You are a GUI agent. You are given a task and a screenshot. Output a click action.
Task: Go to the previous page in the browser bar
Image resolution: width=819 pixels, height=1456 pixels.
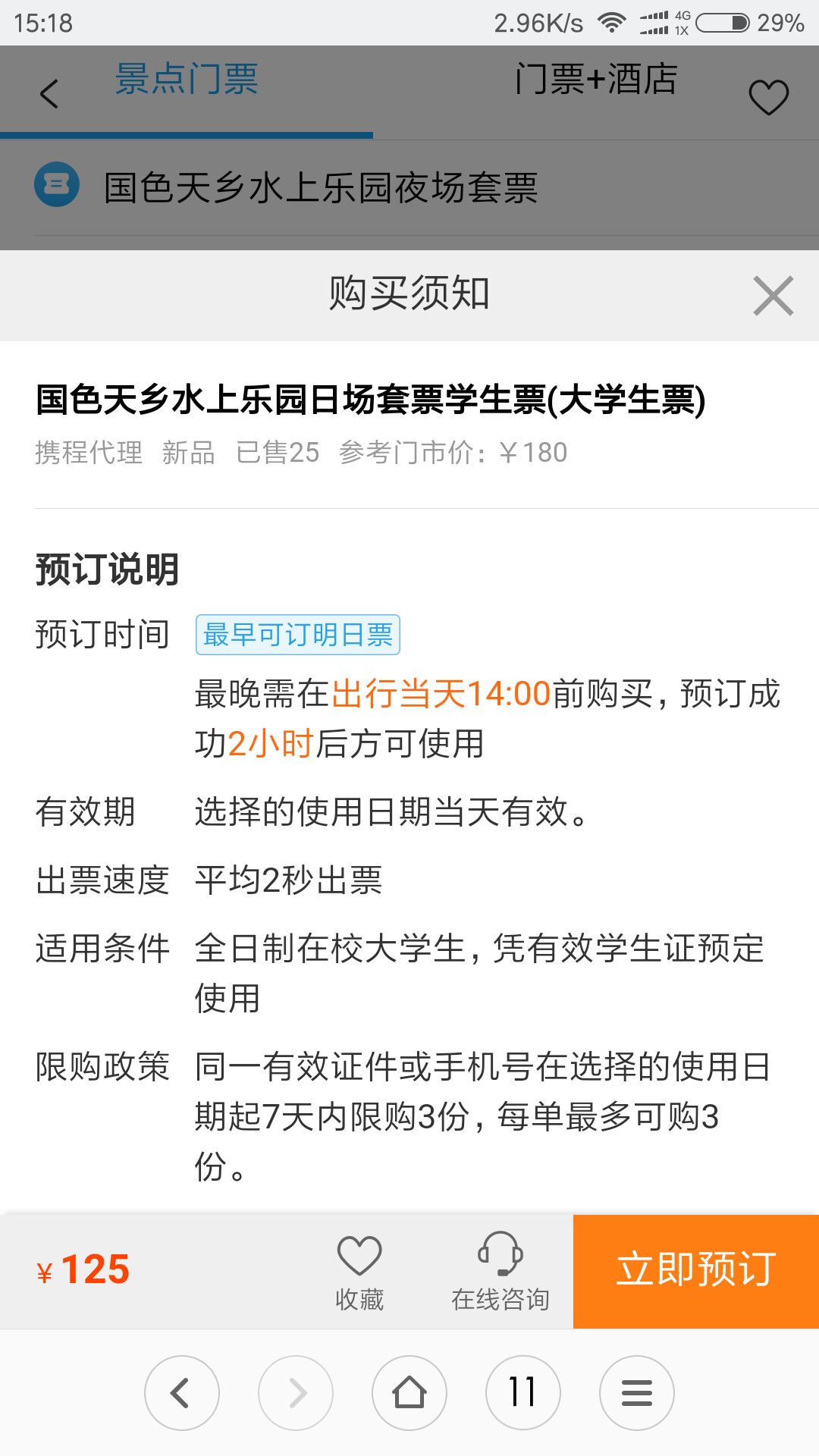tap(181, 1393)
